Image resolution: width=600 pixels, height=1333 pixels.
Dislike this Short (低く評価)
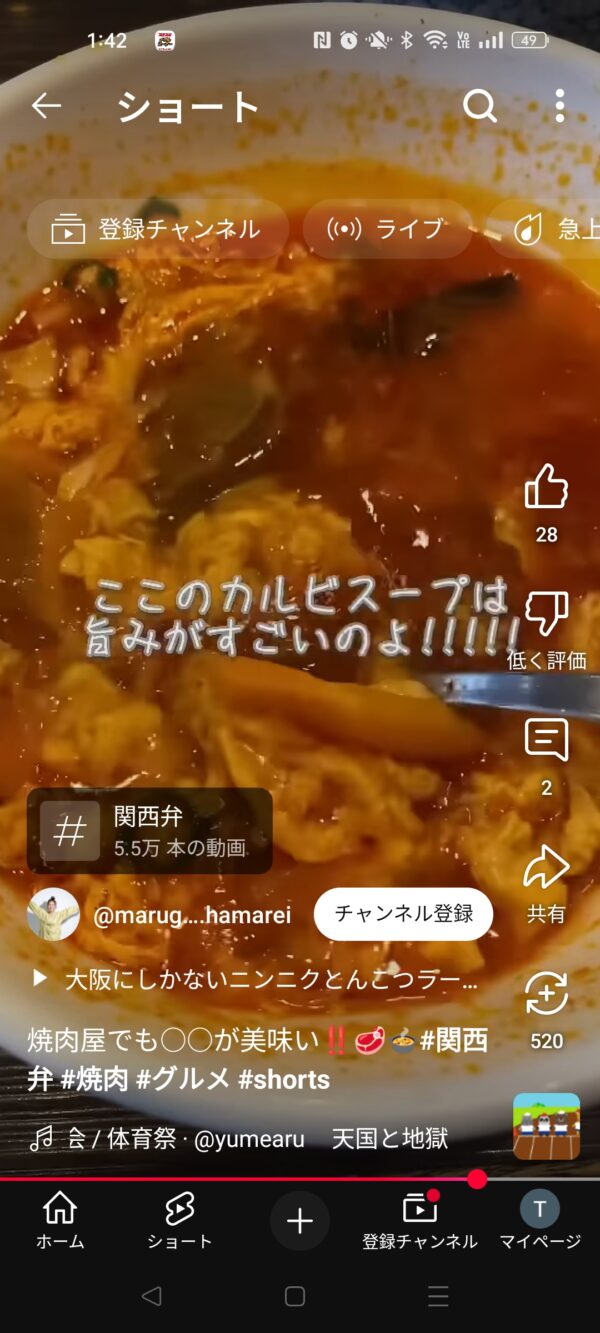pyautogui.click(x=546, y=614)
